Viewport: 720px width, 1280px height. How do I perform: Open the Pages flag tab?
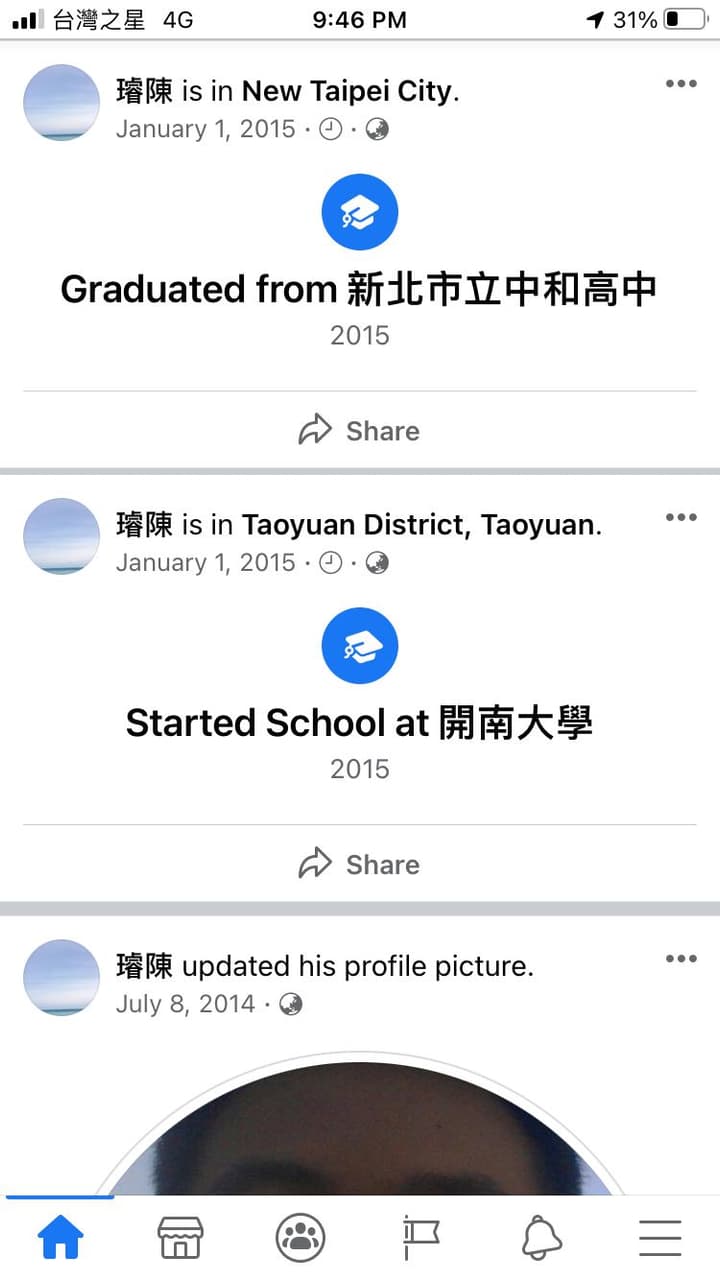click(x=420, y=1238)
